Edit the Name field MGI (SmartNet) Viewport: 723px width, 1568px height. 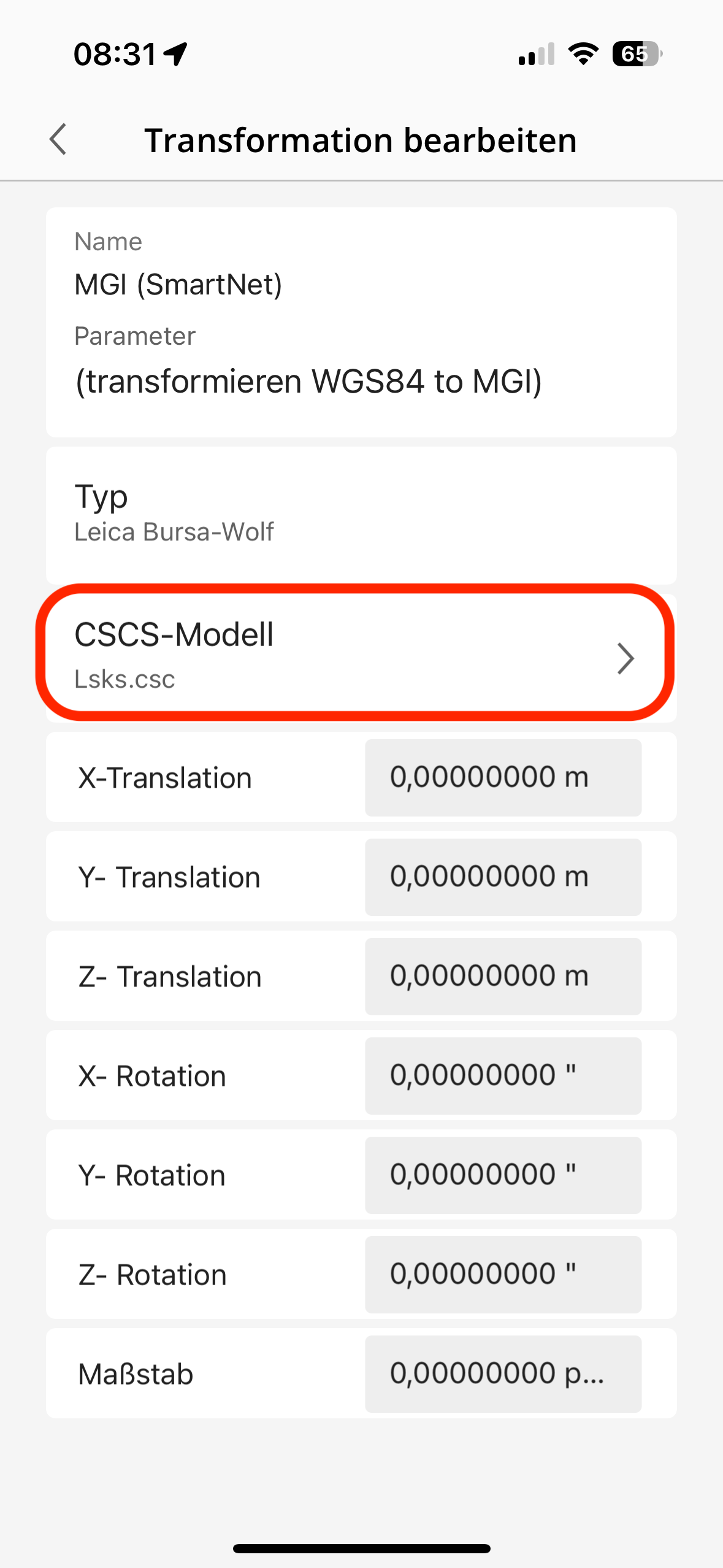[x=178, y=285]
